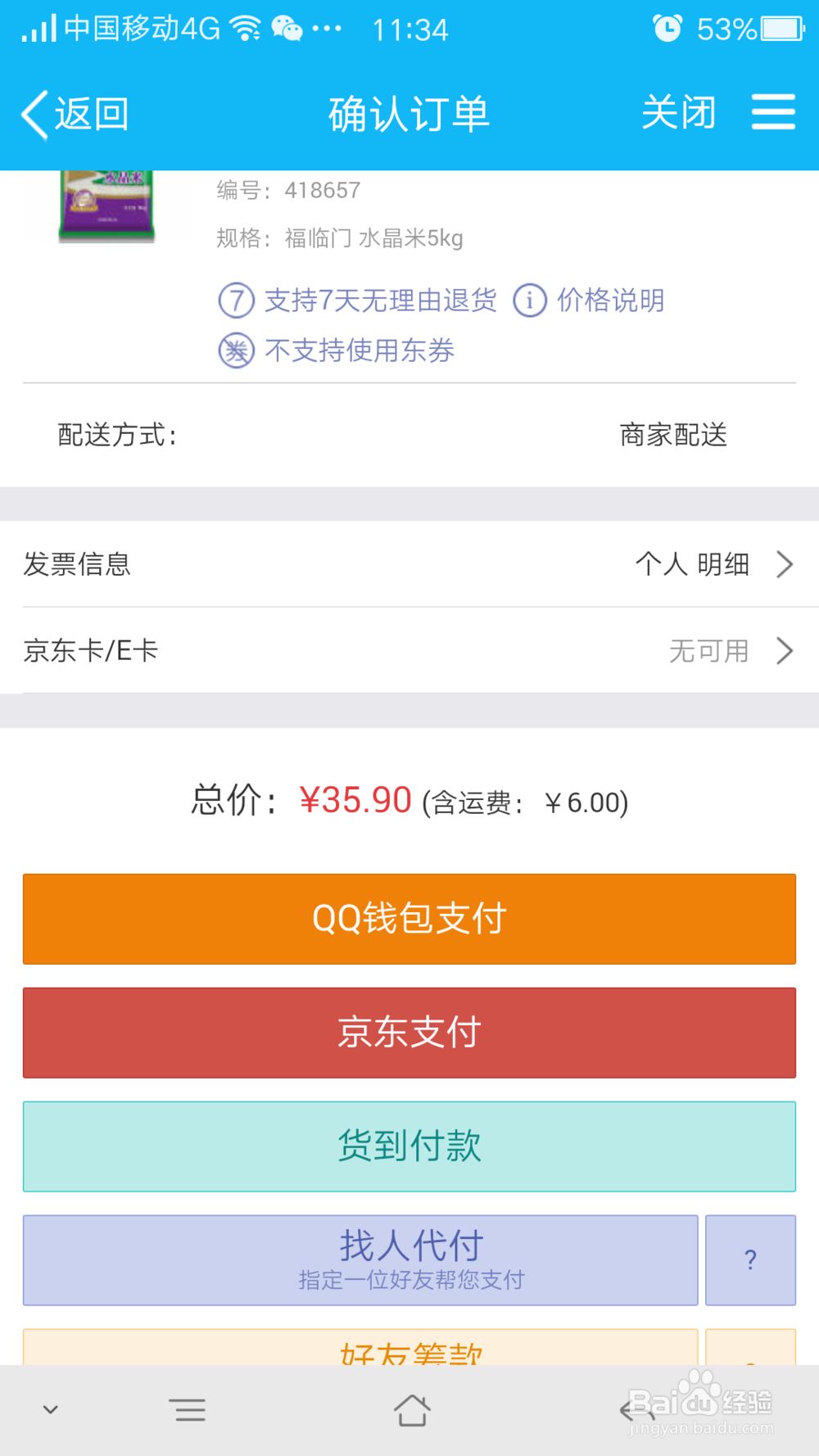Image resolution: width=819 pixels, height=1456 pixels.
Task: Open the bottom bar list menu icon
Action: pos(188,1410)
